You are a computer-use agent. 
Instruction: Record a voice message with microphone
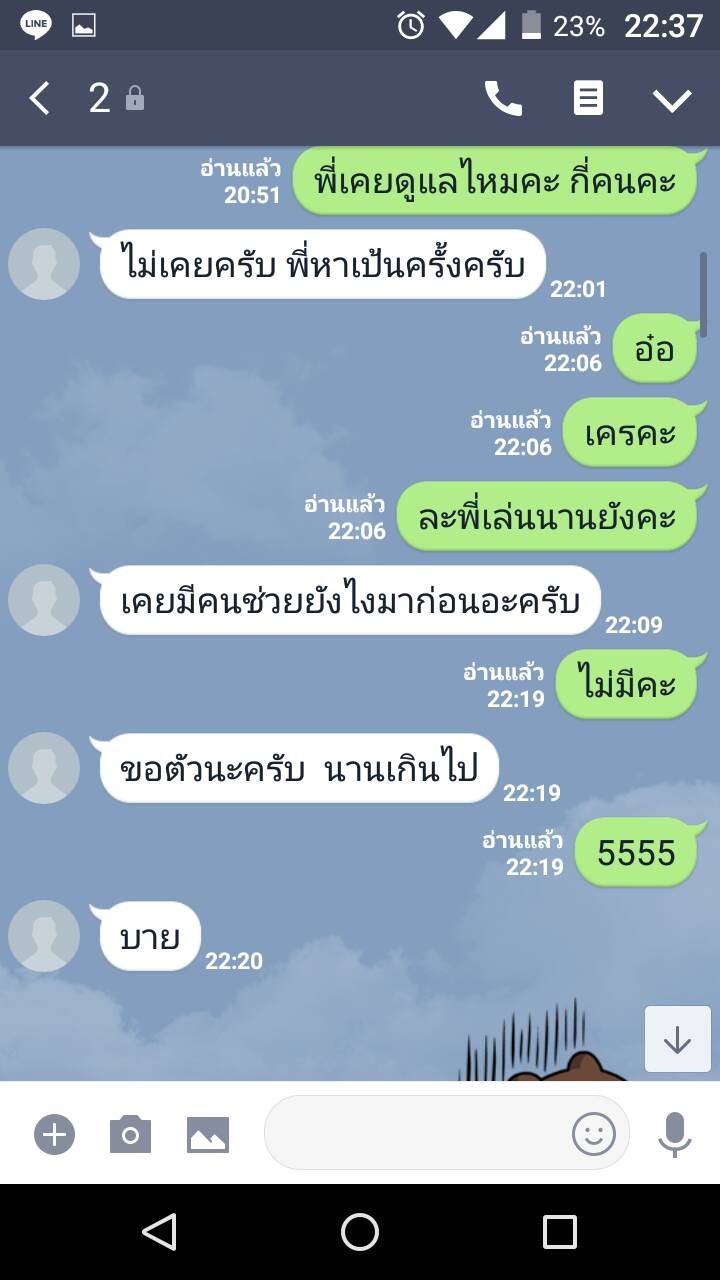point(674,1134)
